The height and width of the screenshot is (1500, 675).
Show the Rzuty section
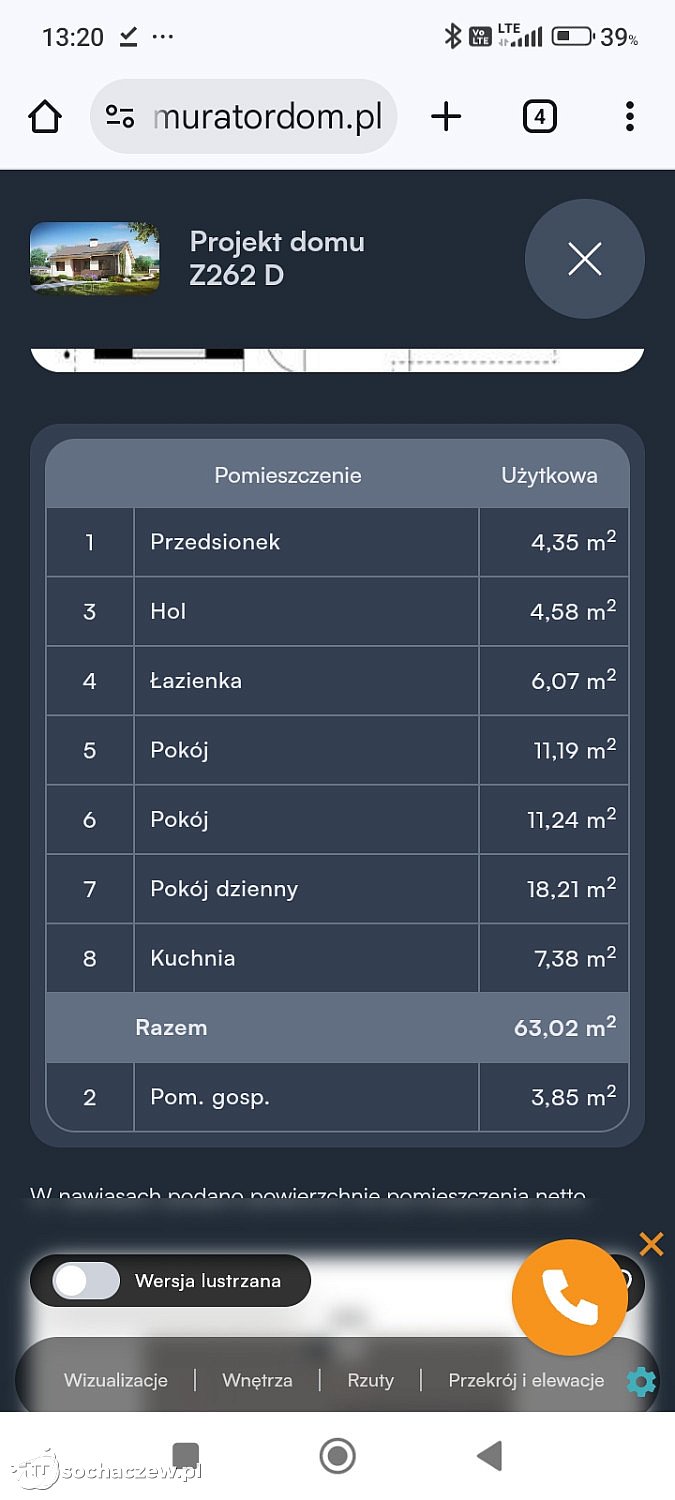[x=370, y=1381]
